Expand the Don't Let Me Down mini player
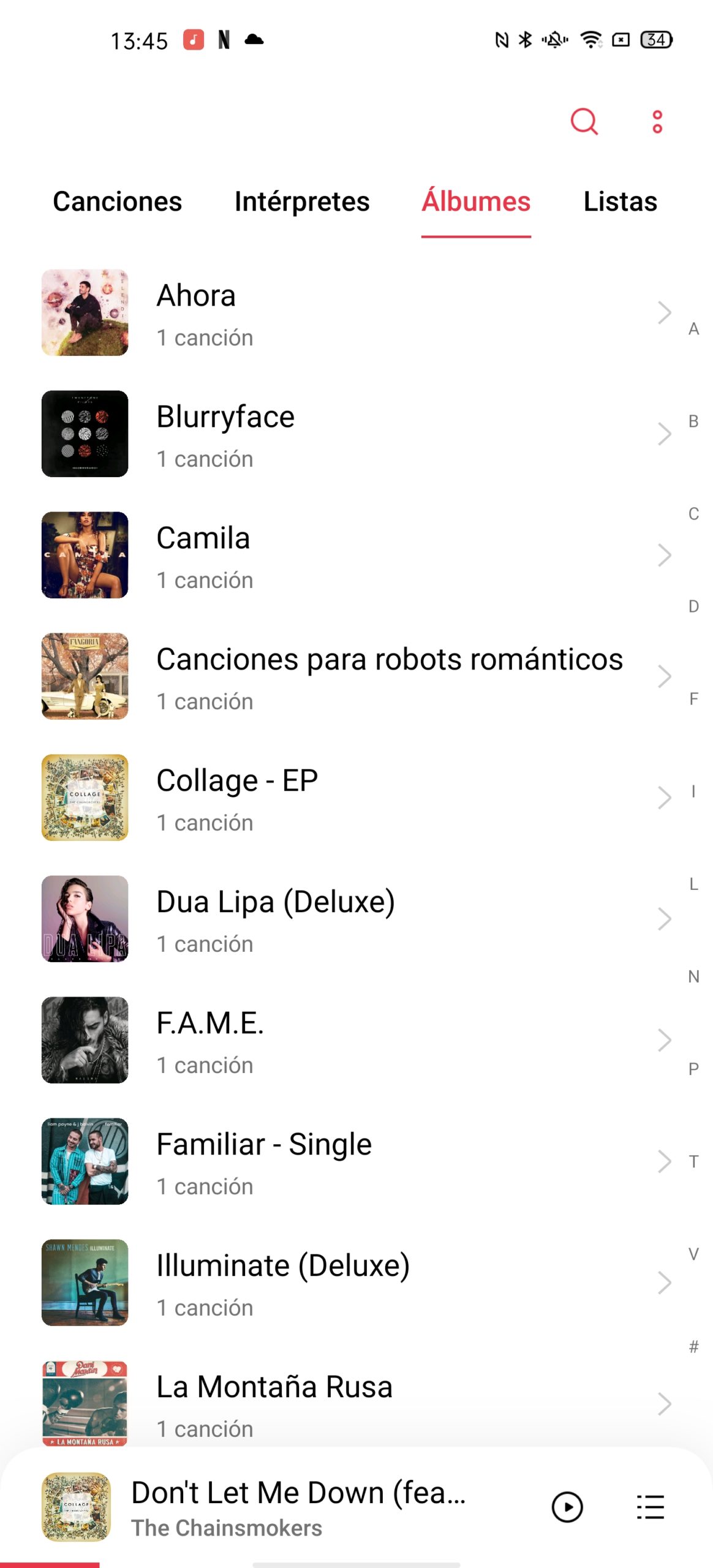 pyautogui.click(x=299, y=1507)
